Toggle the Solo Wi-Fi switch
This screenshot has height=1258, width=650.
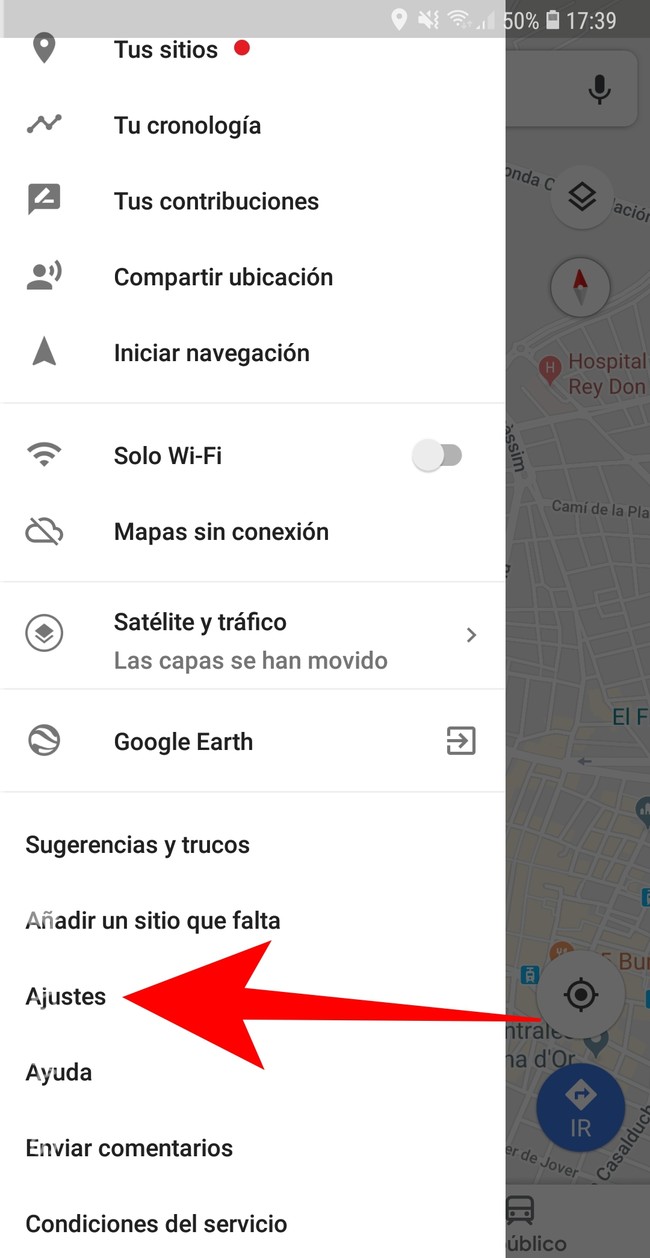(x=438, y=456)
